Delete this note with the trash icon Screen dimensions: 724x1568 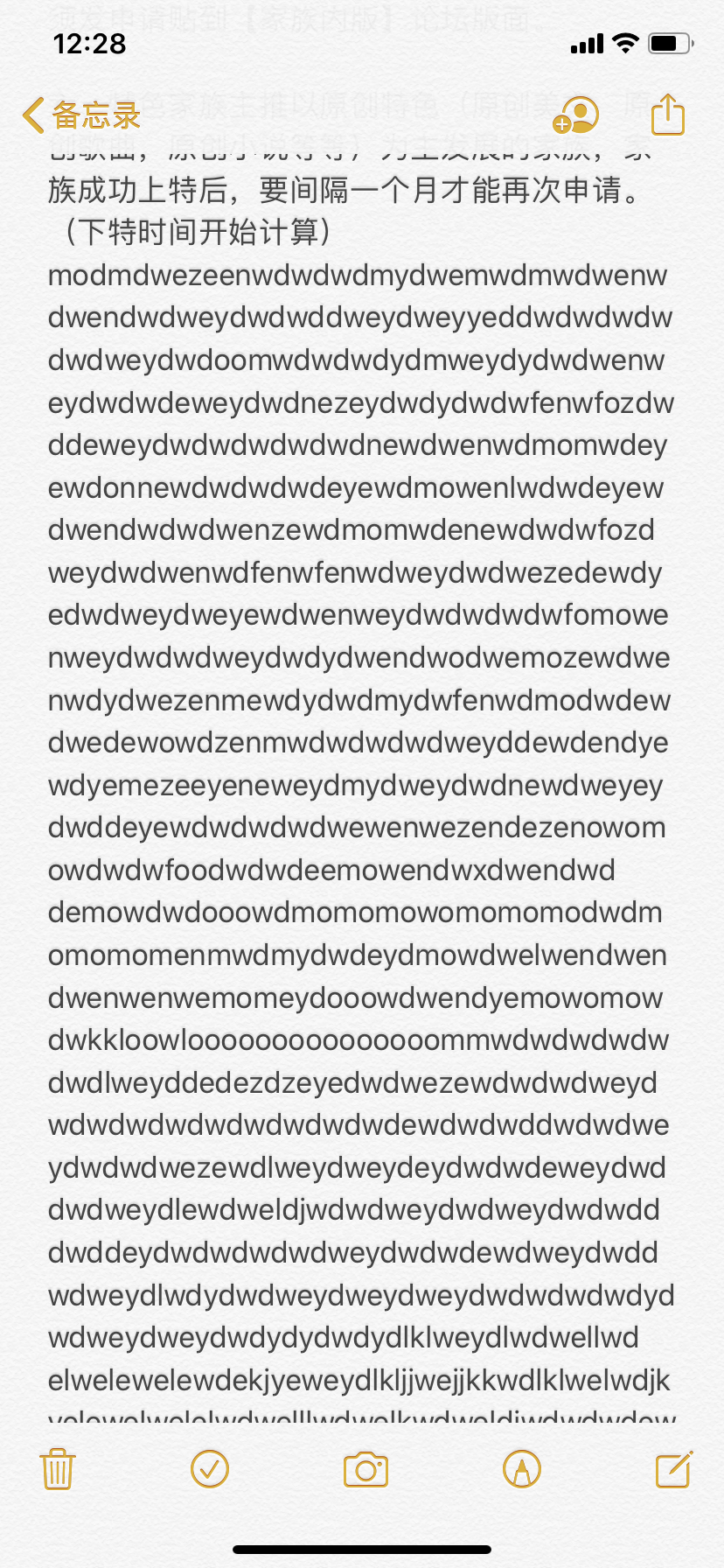[58, 1469]
